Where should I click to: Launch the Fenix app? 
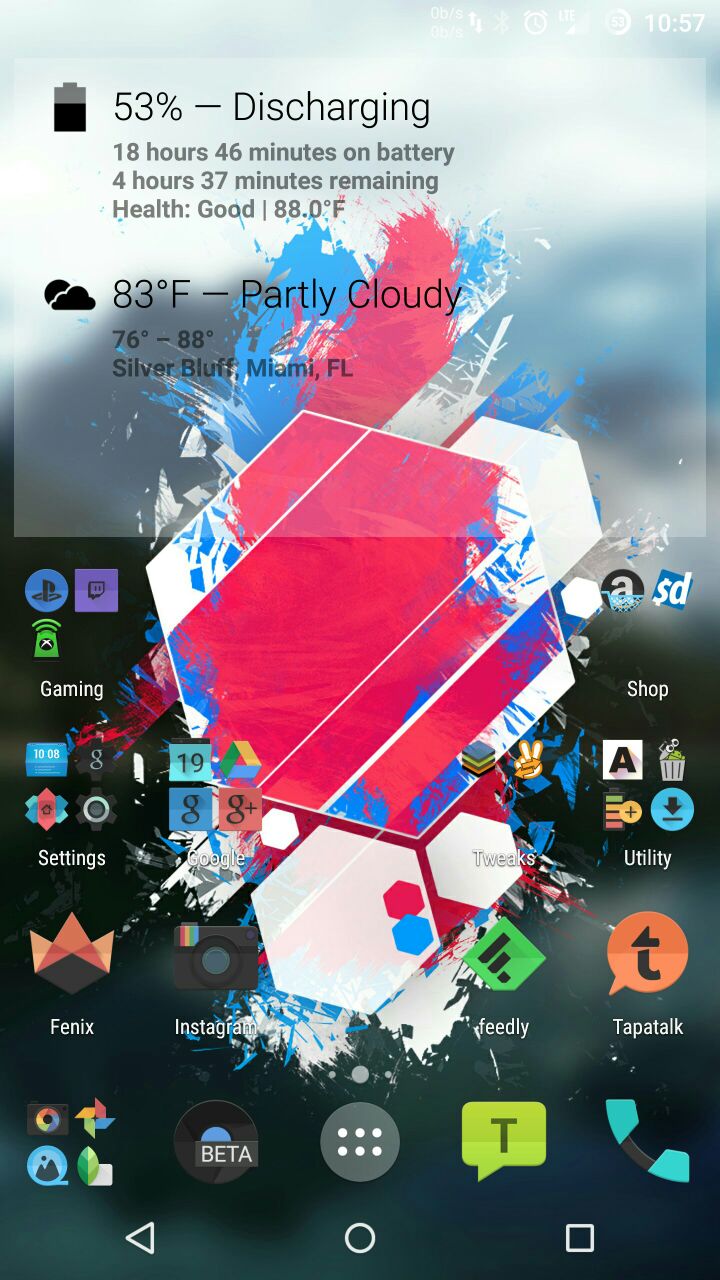tap(72, 953)
